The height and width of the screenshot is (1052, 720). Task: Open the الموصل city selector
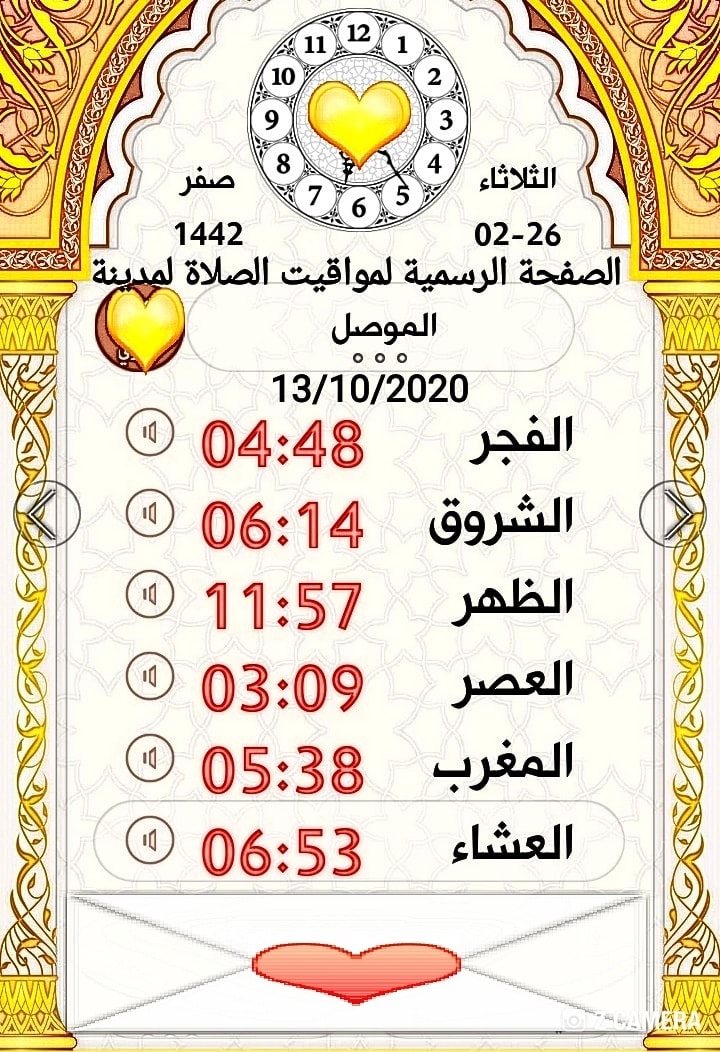point(380,329)
